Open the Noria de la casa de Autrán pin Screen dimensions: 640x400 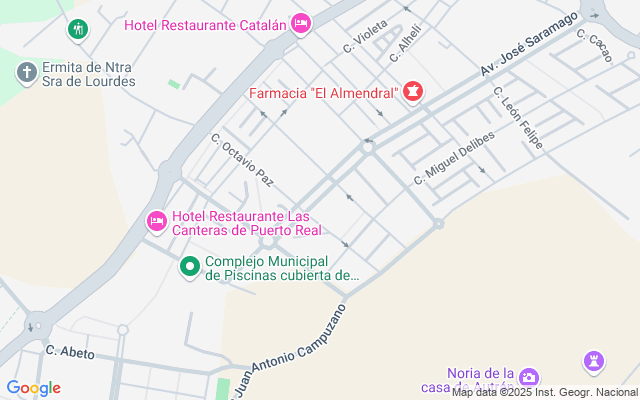click(x=529, y=378)
